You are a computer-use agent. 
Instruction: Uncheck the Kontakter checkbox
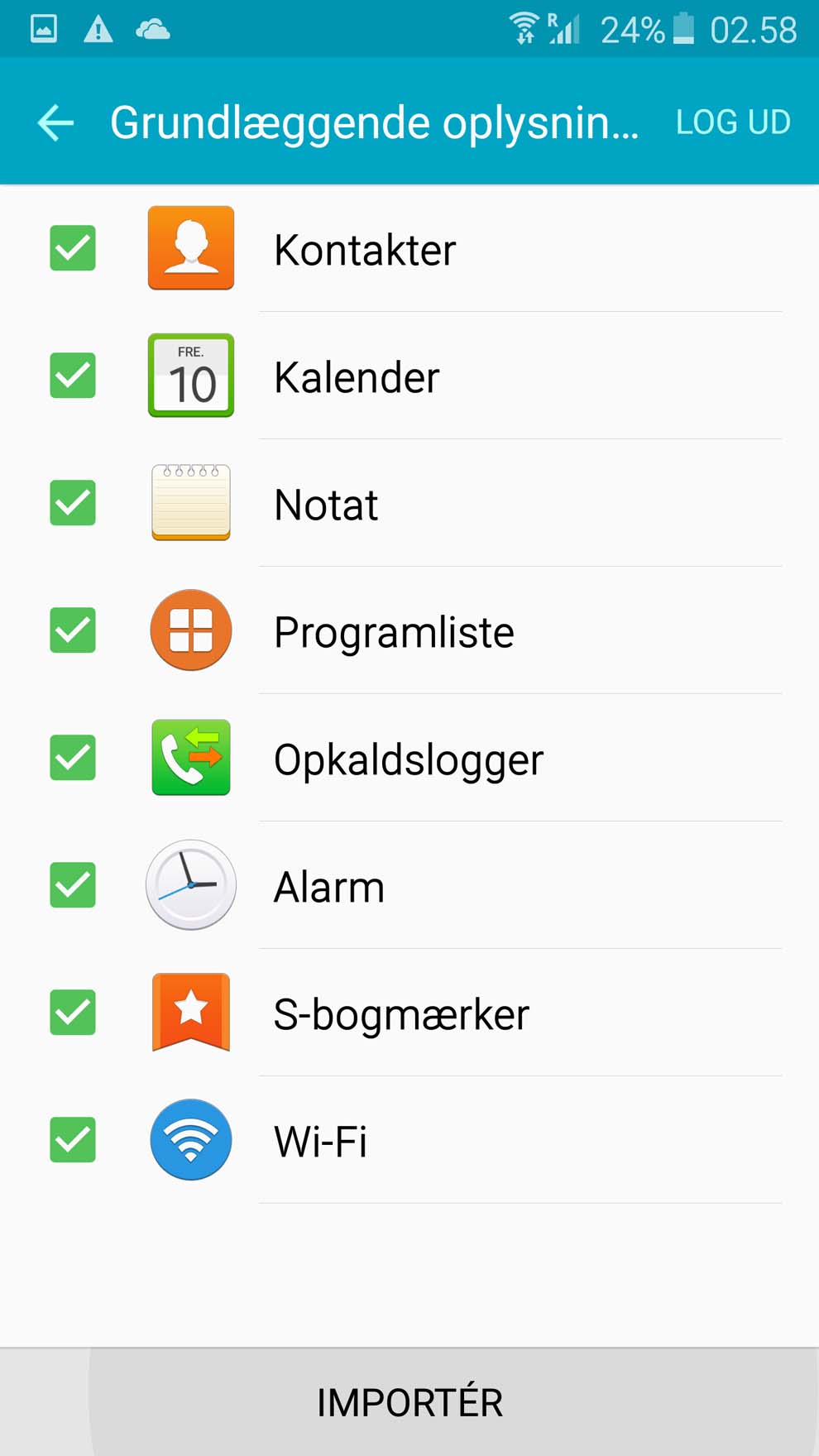coord(73,248)
